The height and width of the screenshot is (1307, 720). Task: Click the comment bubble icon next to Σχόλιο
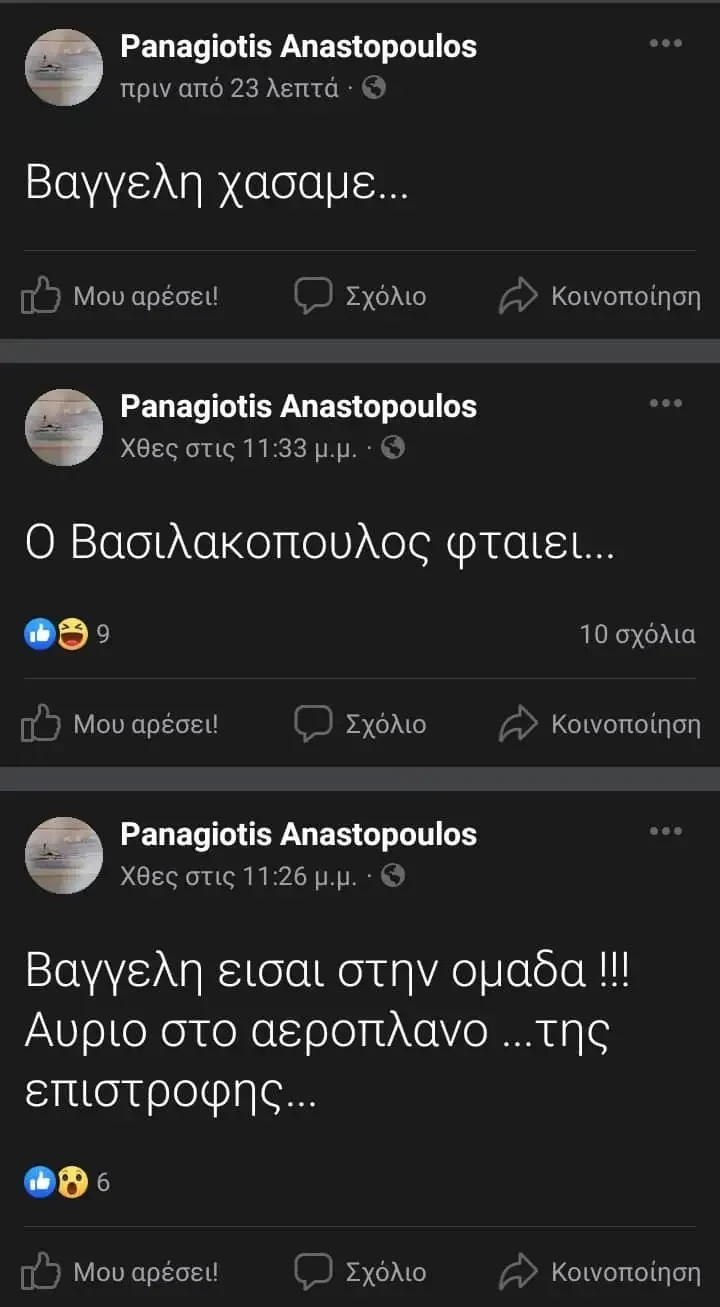pos(314,295)
